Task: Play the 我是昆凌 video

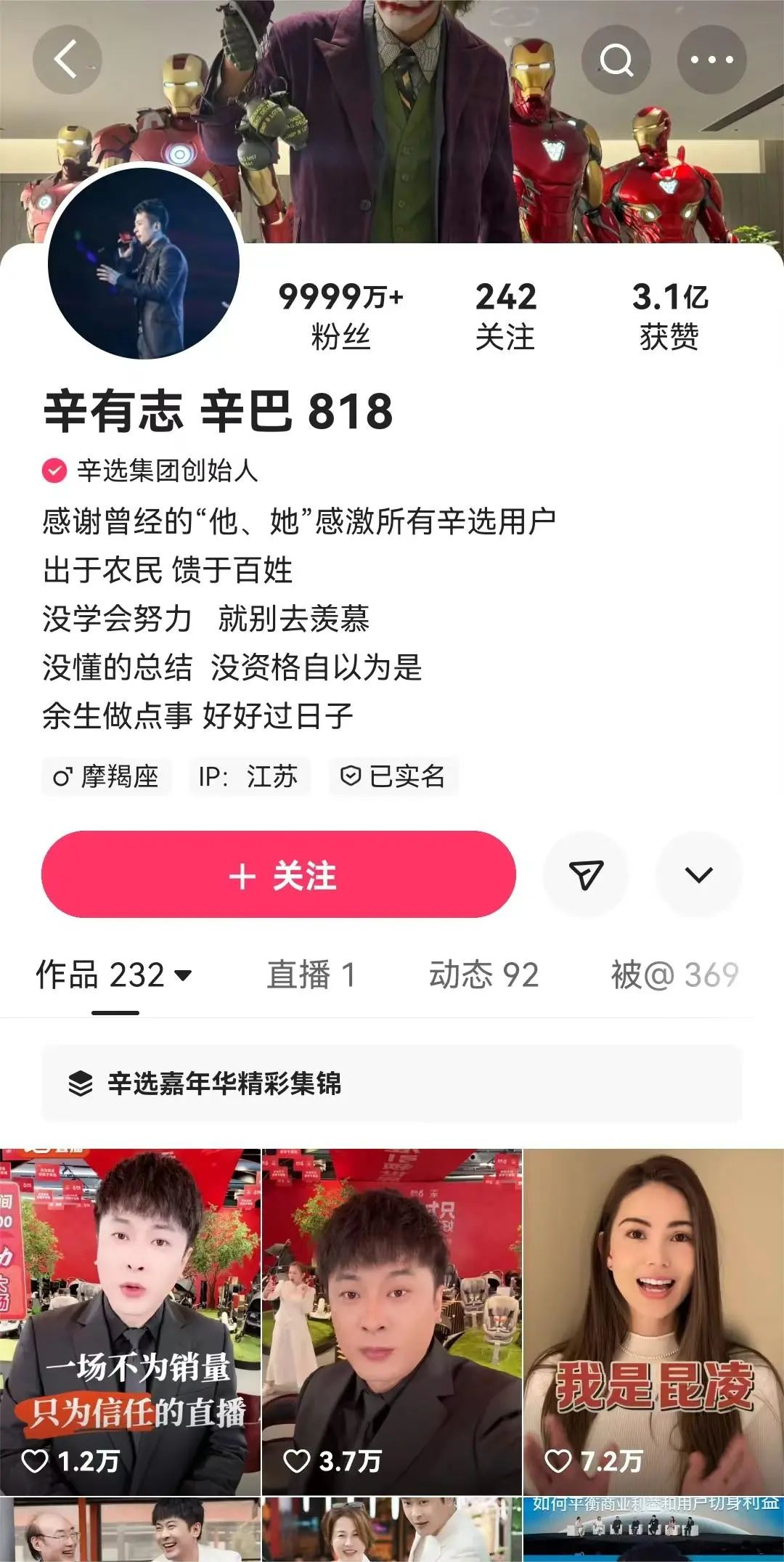Action: click(x=653, y=1322)
